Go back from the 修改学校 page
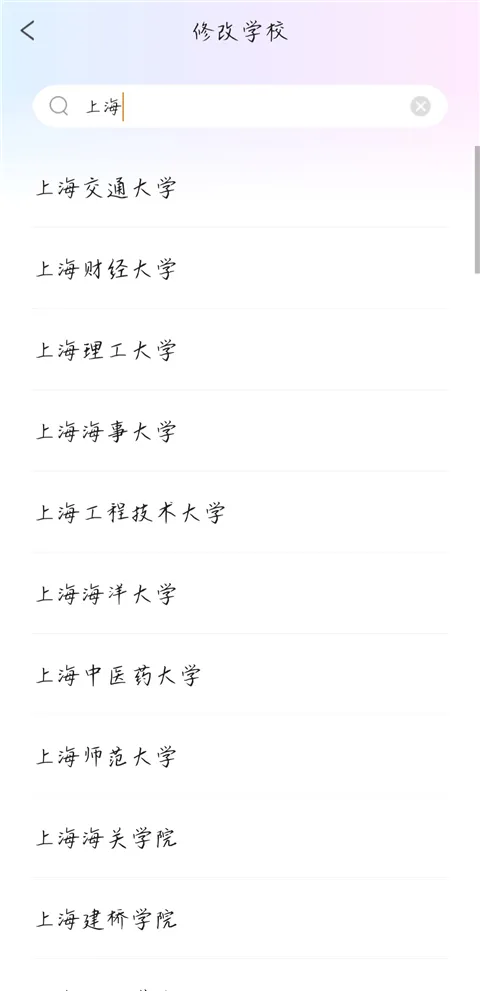480x991 pixels. (x=28, y=30)
